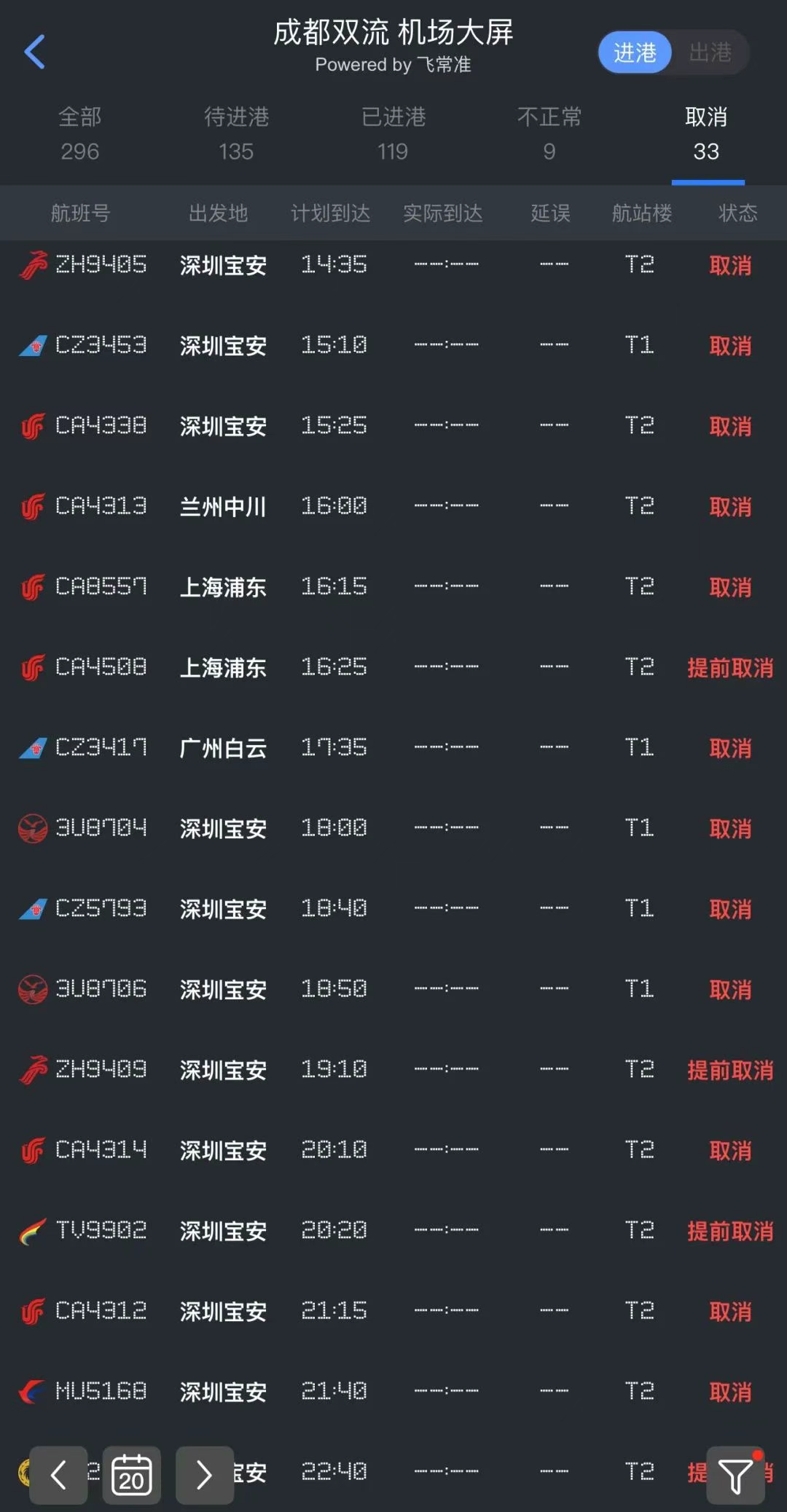Click the Tibet Airlines logo beside TV9902

pyautogui.click(x=31, y=1229)
